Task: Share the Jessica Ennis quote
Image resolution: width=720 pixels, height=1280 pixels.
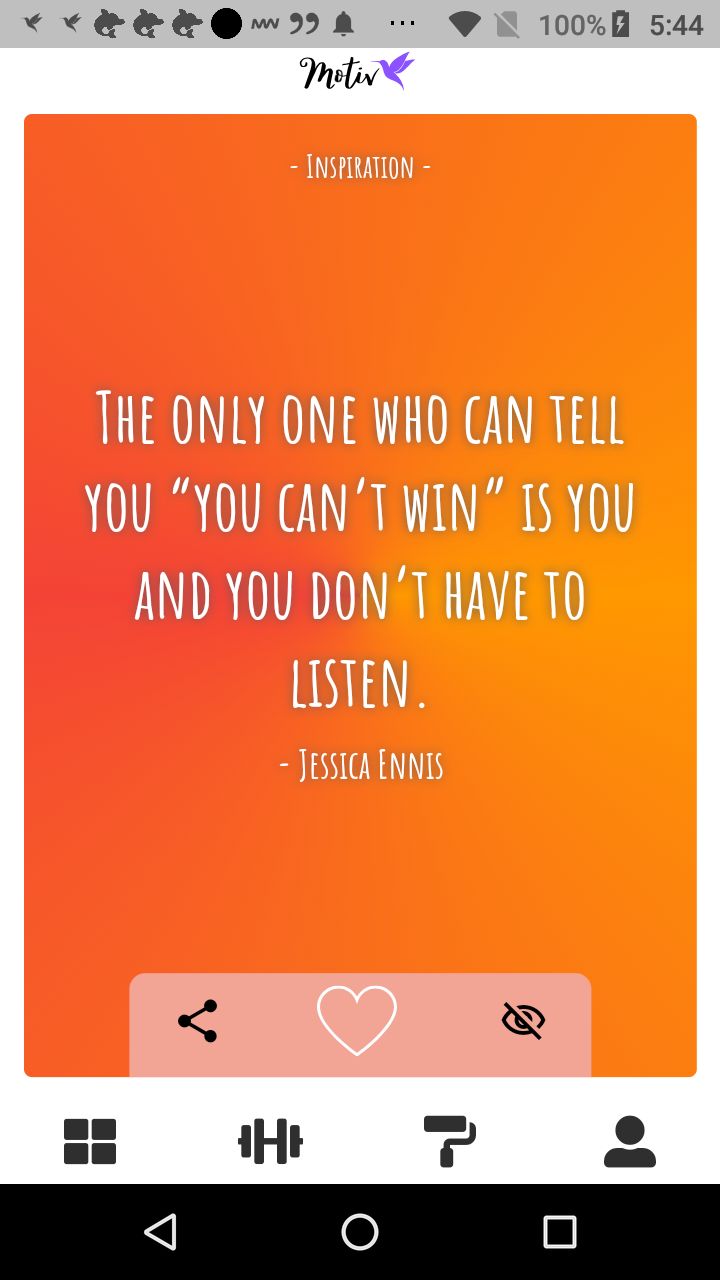Action: pos(197,1021)
